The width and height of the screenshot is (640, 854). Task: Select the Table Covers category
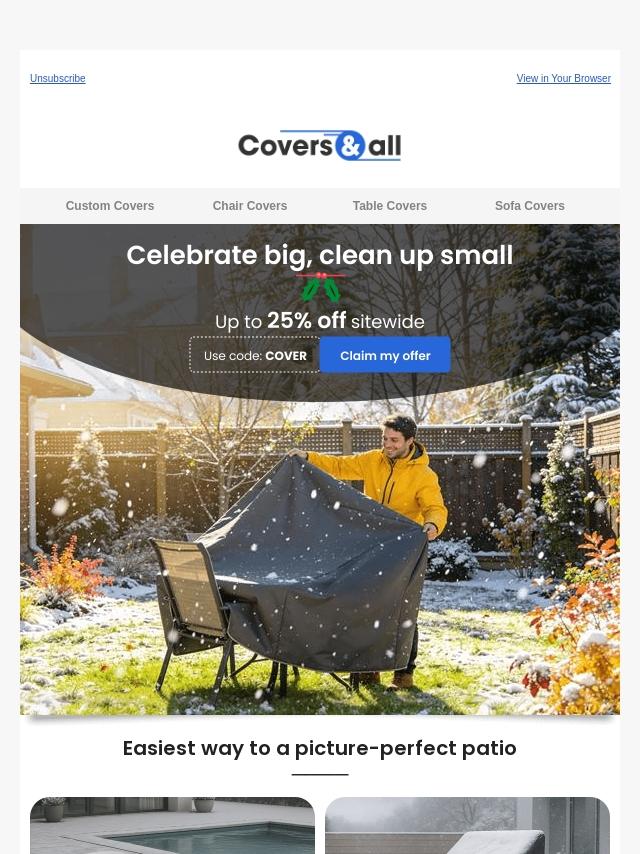[x=390, y=206]
